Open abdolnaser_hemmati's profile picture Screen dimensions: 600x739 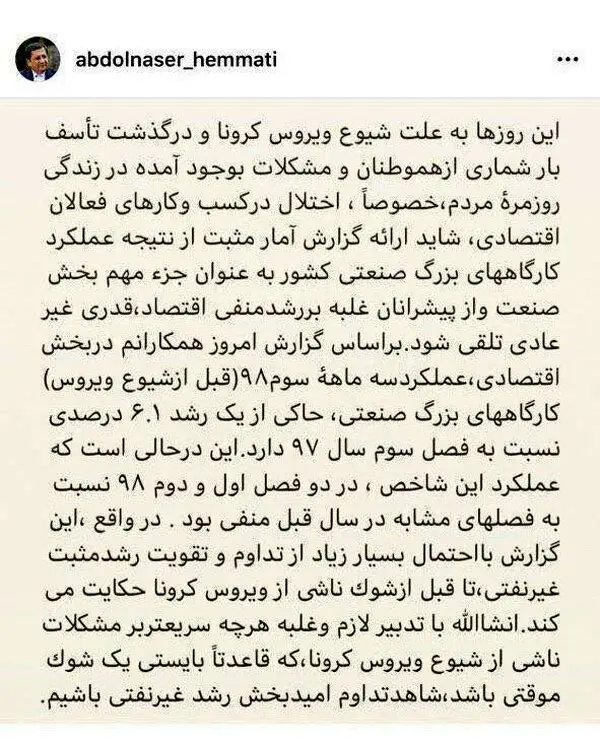point(38,59)
